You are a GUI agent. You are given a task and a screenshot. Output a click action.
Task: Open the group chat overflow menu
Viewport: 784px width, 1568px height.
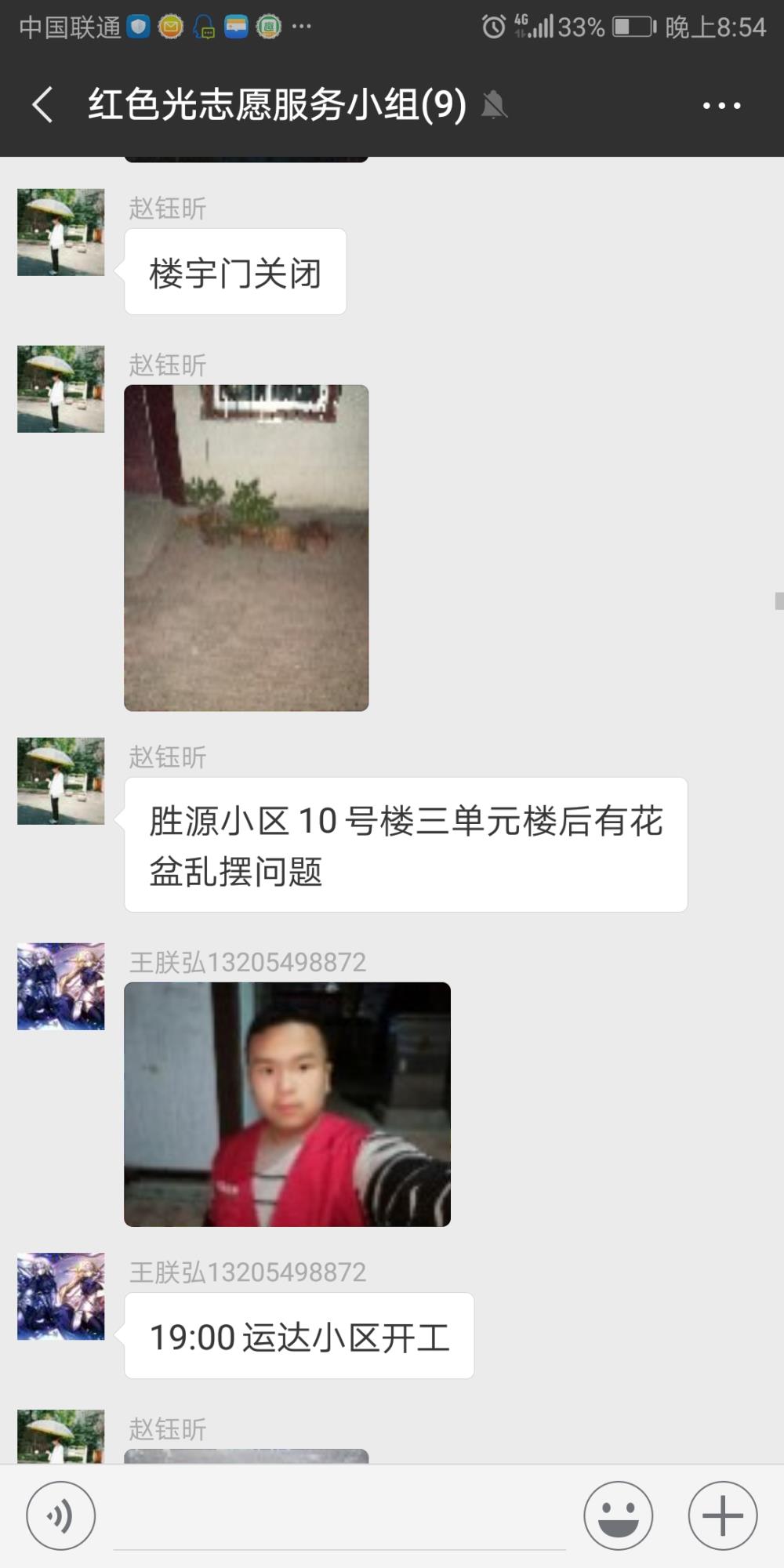[721, 105]
